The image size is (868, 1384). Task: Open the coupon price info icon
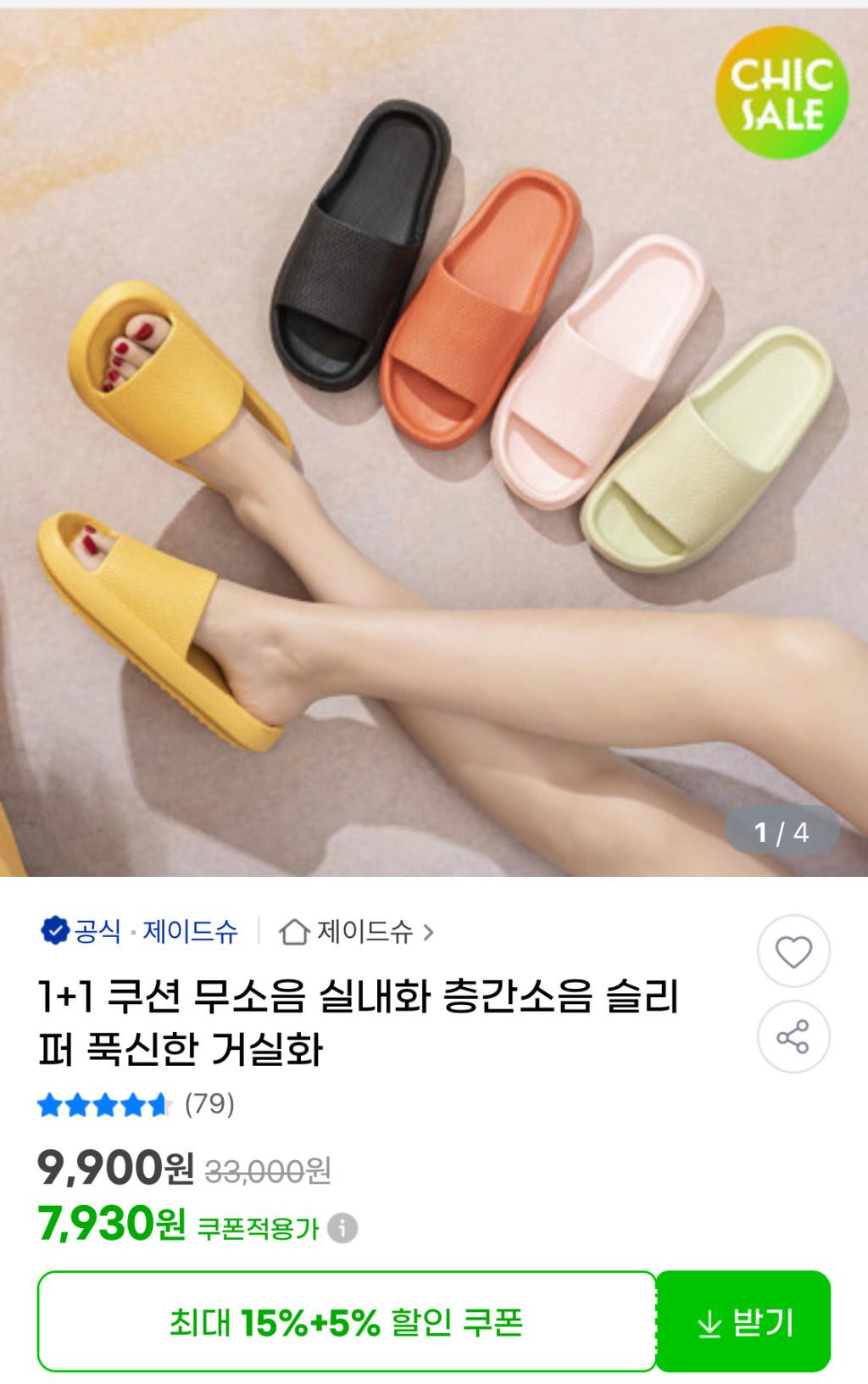[x=342, y=1228]
